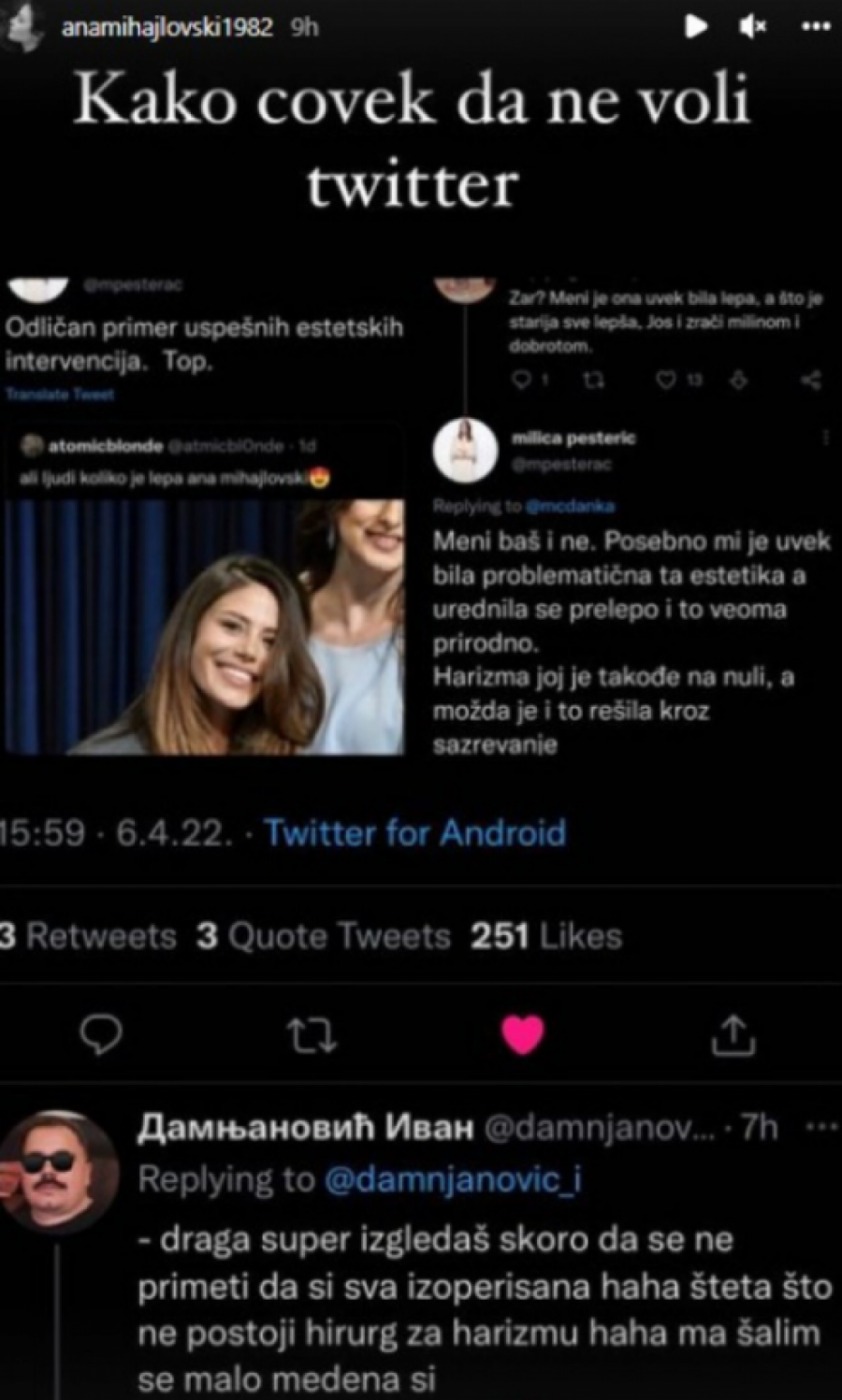Open the three-dot story options menu

[816, 26]
